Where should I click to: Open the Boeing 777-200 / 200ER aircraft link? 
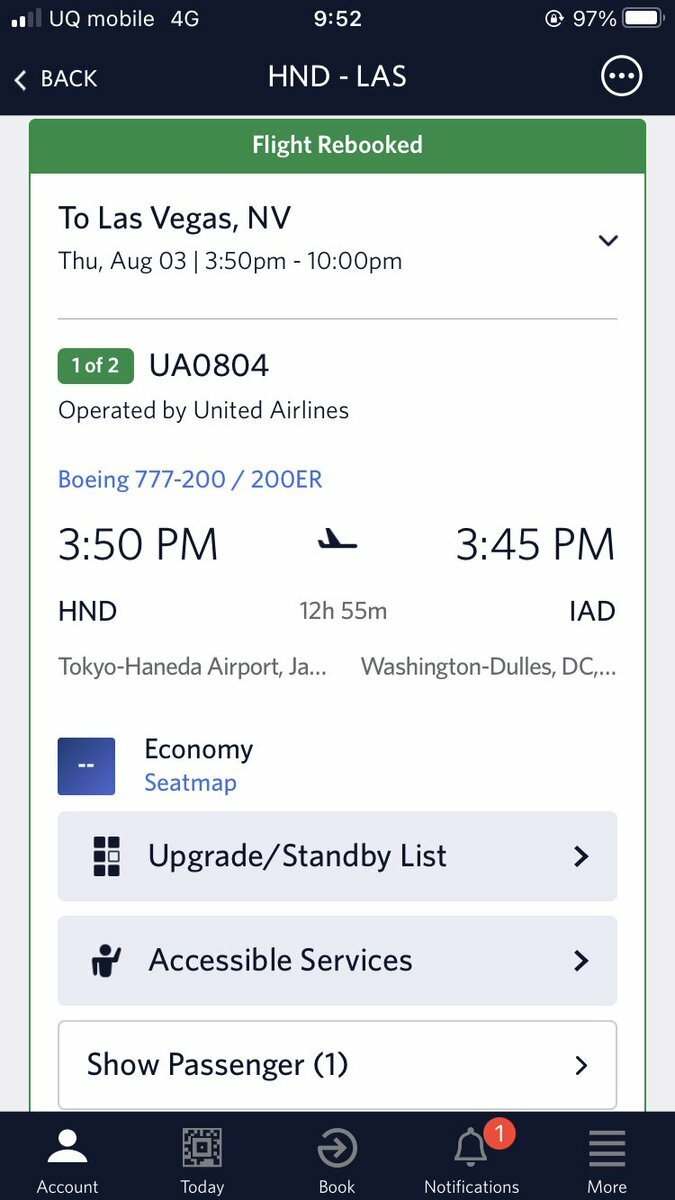point(190,479)
